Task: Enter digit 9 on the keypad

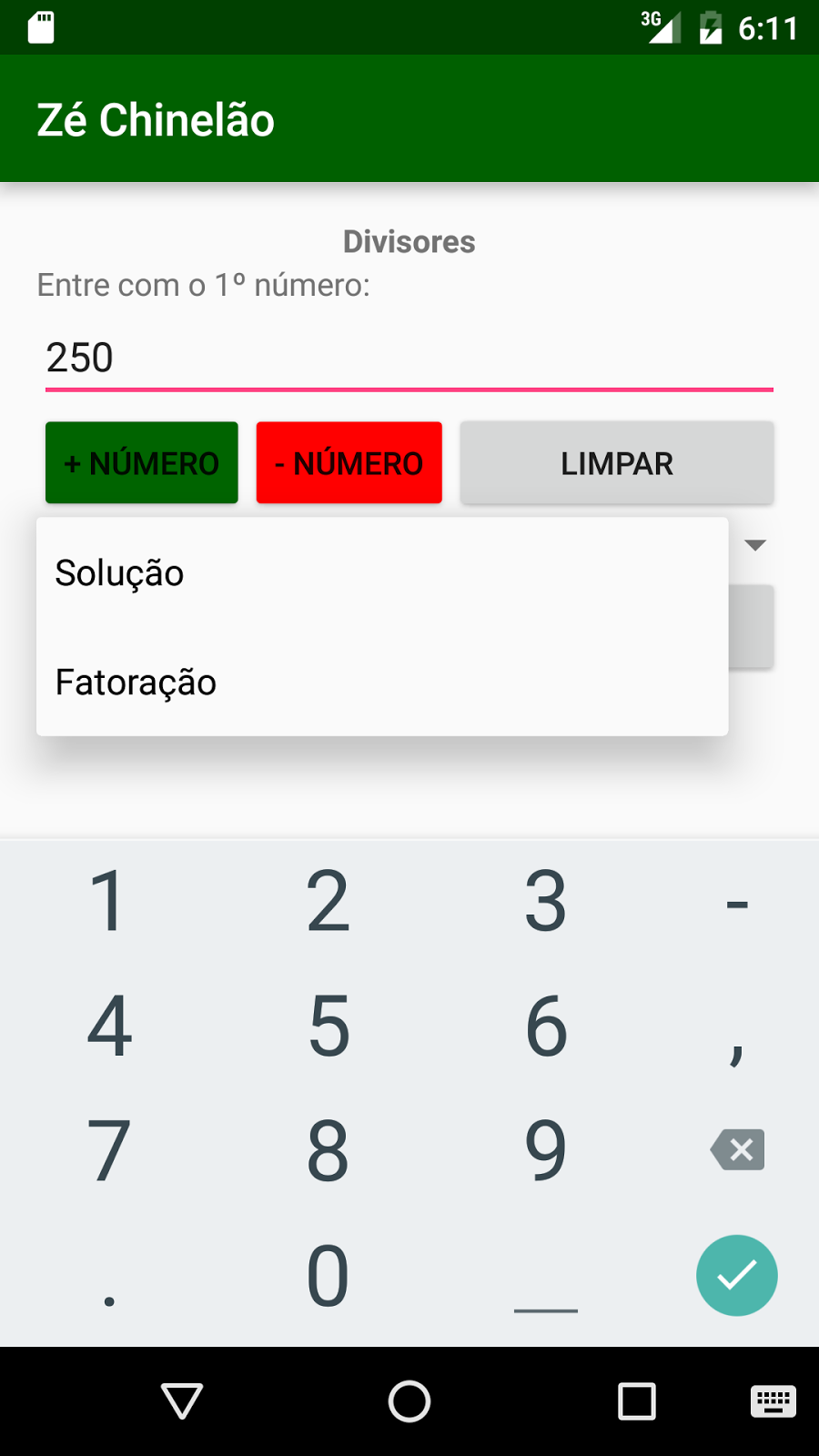Action: (546, 1150)
